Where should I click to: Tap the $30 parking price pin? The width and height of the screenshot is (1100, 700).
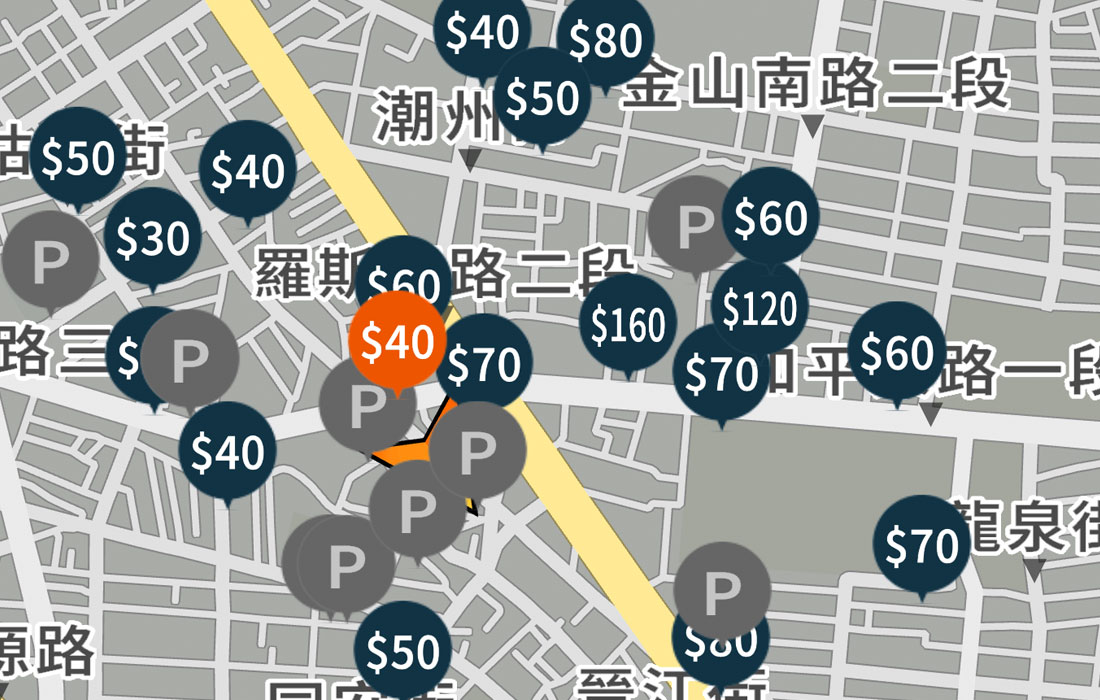pyautogui.click(x=152, y=238)
